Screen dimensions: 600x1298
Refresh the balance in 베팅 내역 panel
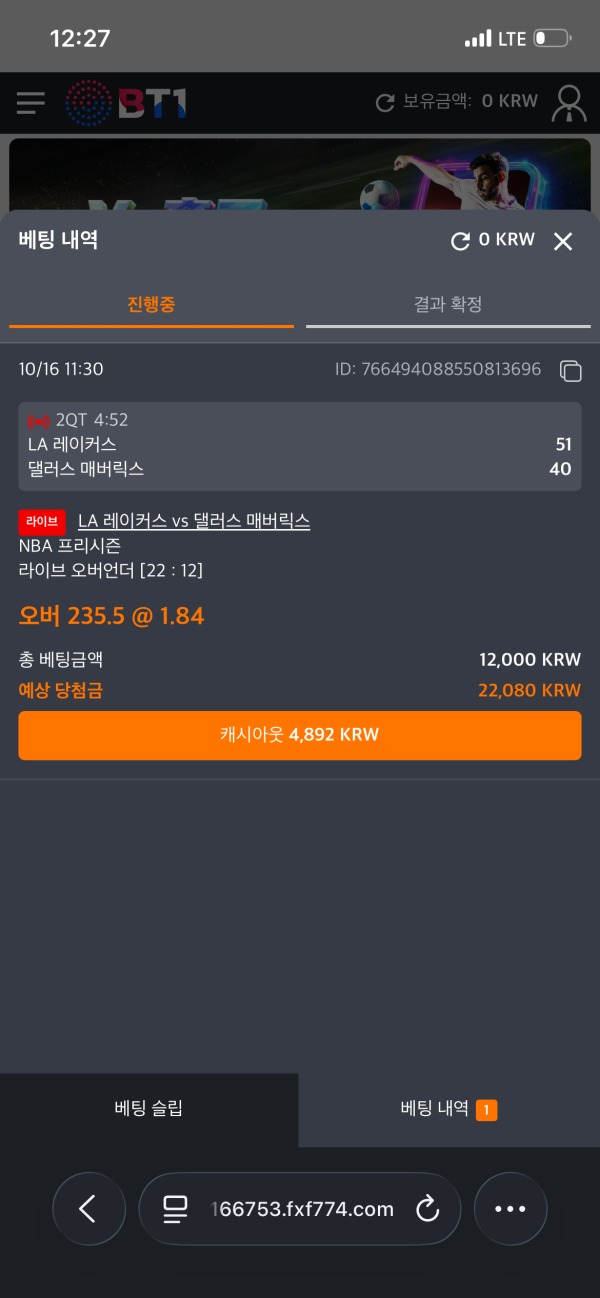pos(460,241)
